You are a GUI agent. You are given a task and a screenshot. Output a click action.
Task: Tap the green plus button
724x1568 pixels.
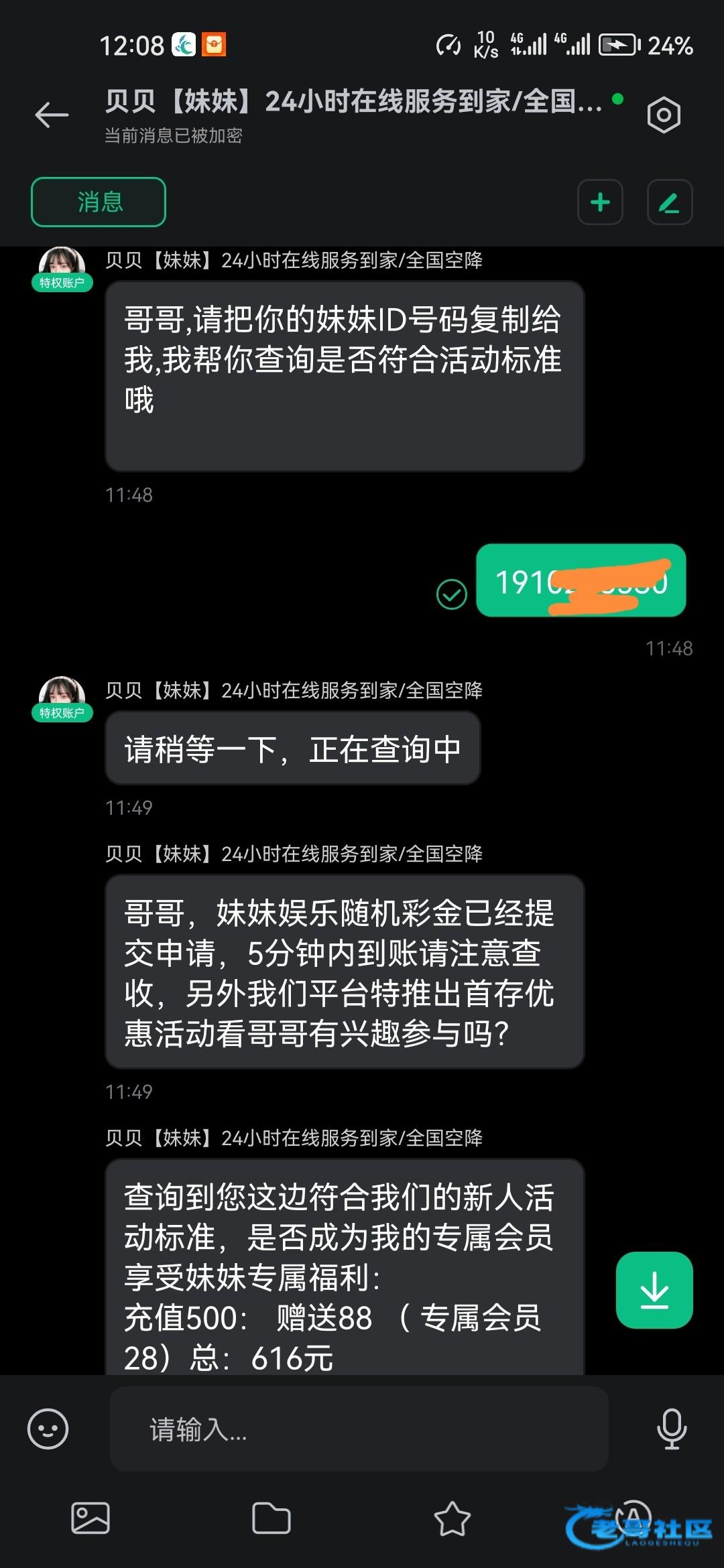click(600, 202)
